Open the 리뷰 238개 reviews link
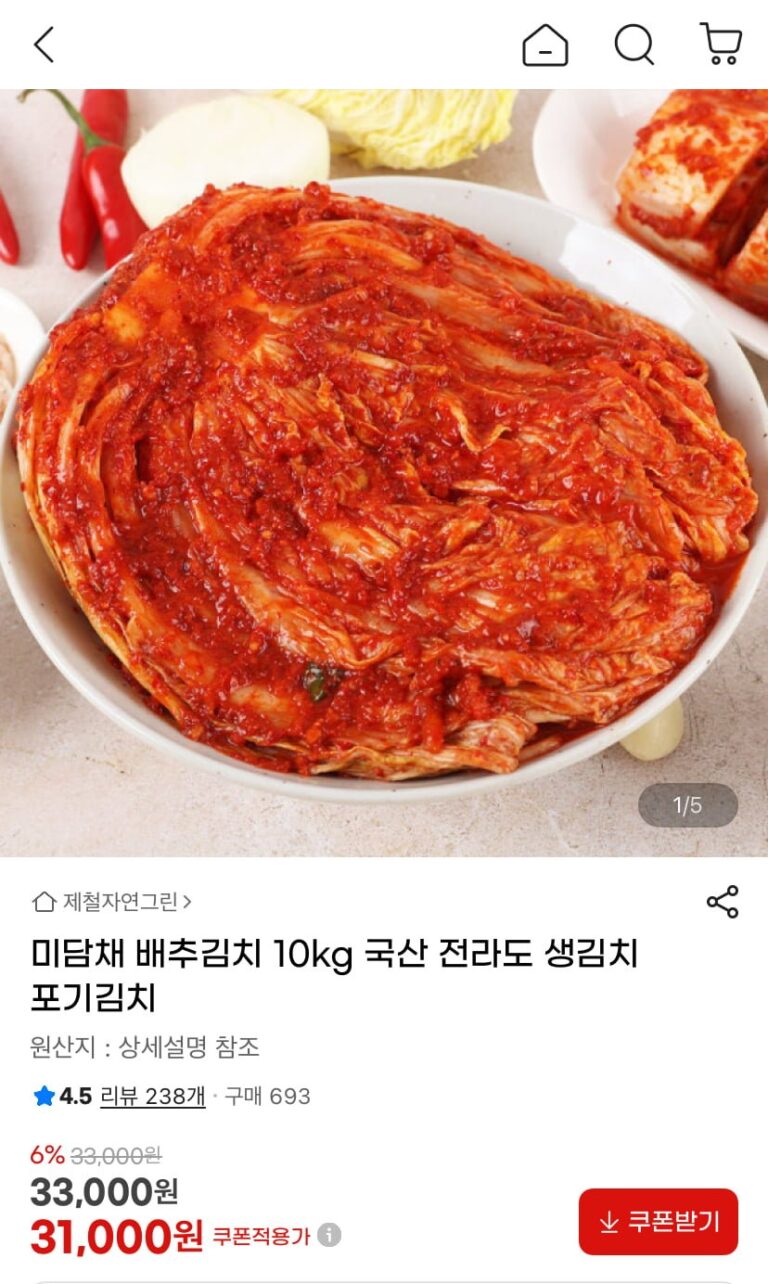Viewport: 768px width, 1284px height. pyautogui.click(x=153, y=1096)
